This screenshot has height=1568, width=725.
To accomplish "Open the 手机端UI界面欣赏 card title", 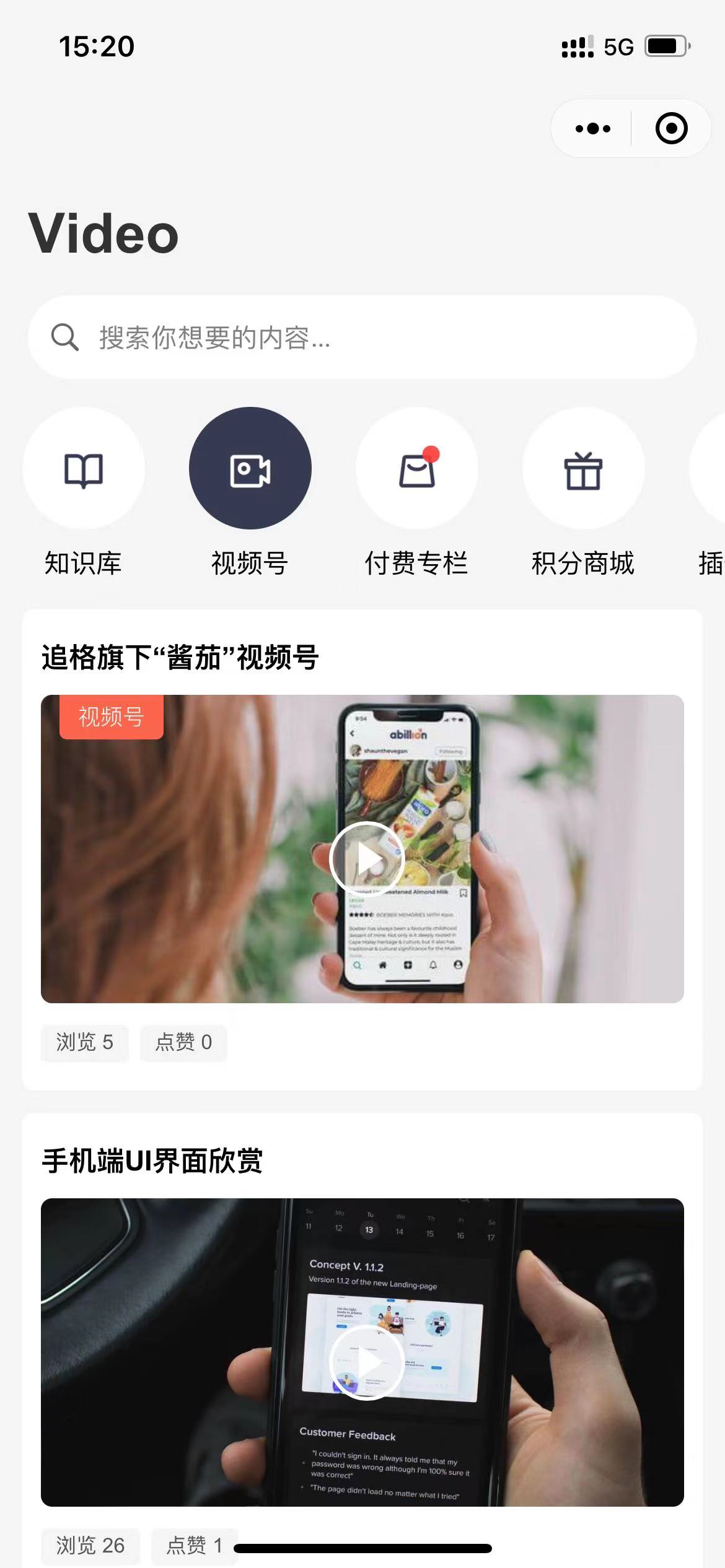I will pyautogui.click(x=152, y=1161).
